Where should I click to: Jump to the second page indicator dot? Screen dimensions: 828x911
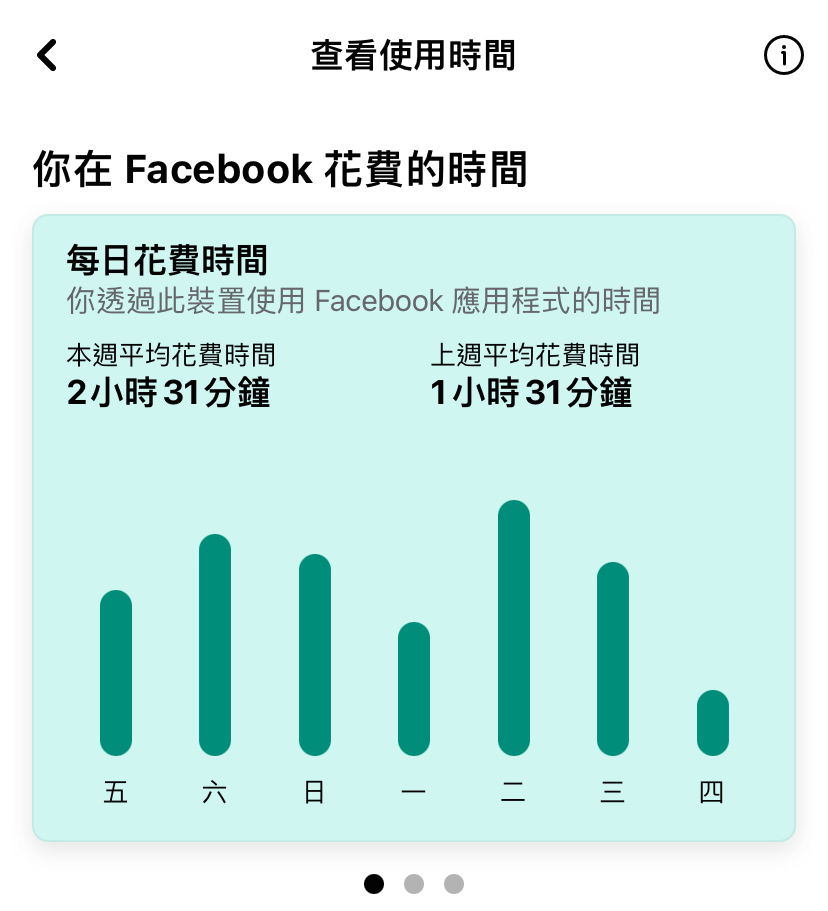(x=414, y=884)
